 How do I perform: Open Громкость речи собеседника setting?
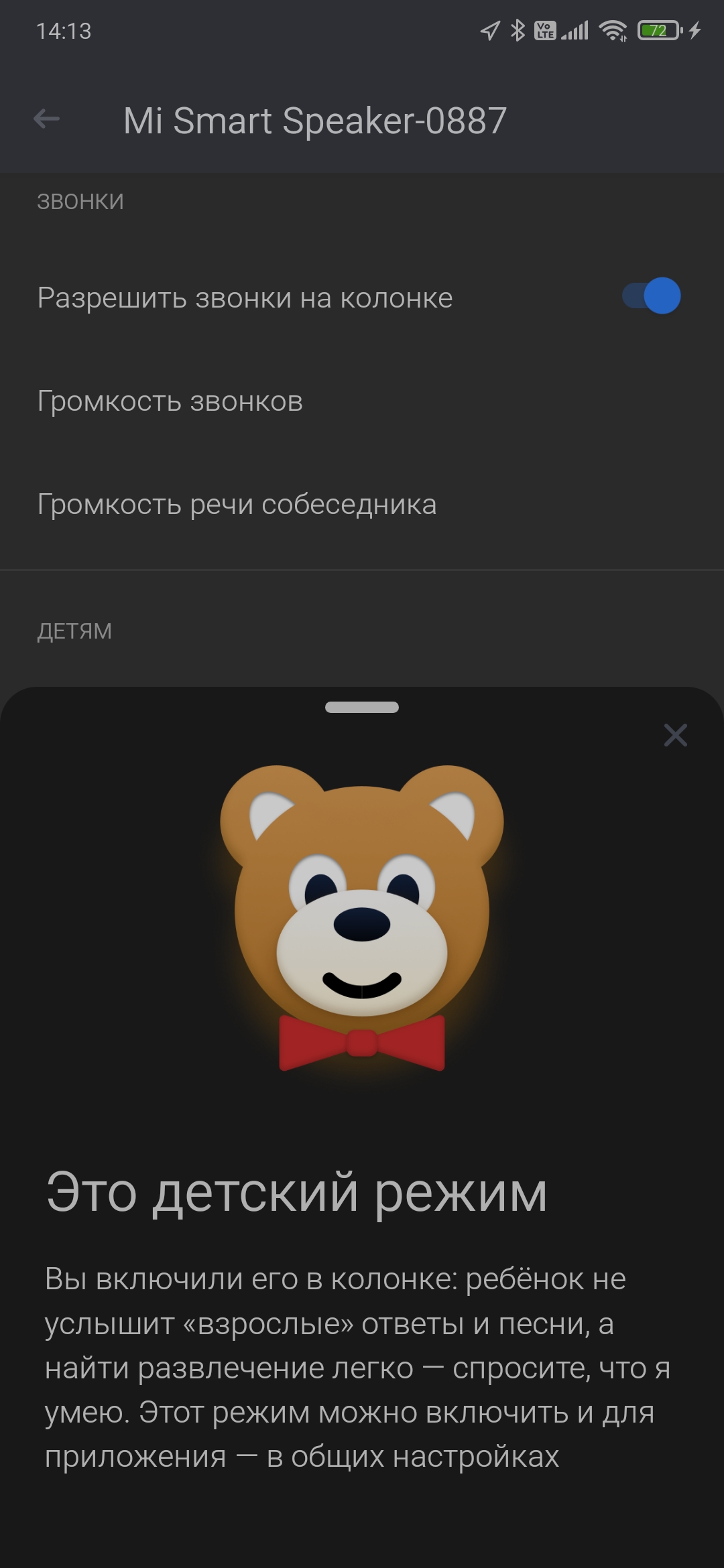[x=237, y=505]
